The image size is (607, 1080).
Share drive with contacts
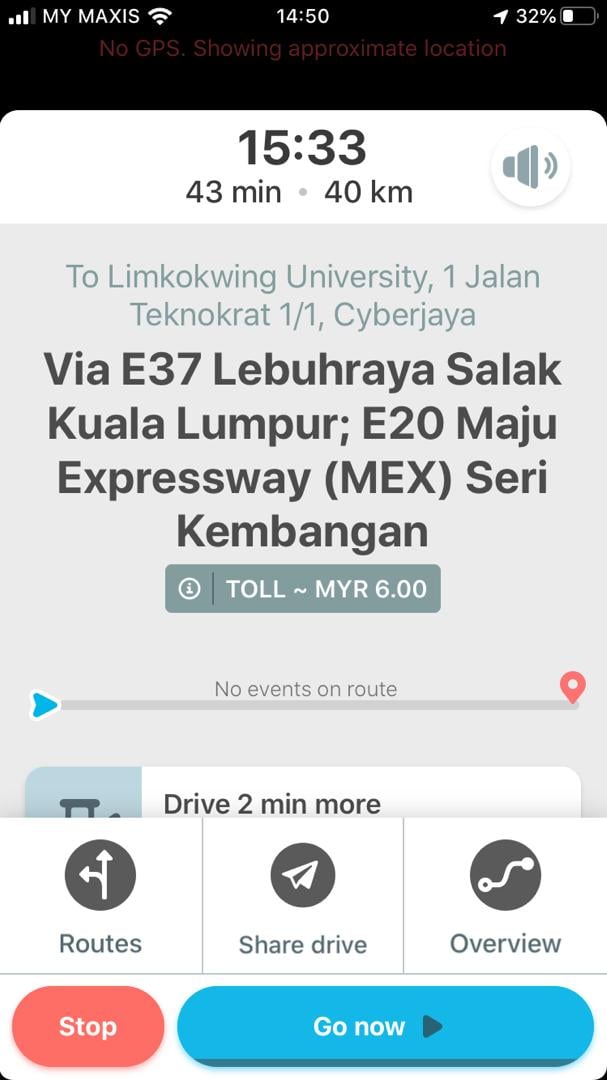pos(302,896)
